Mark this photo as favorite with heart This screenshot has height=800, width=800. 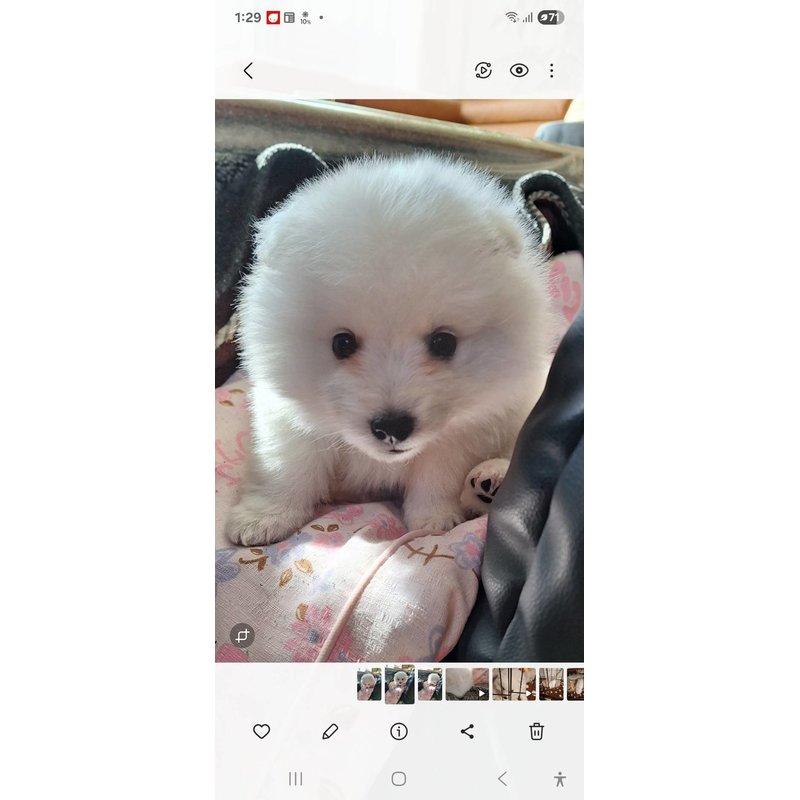[261, 731]
